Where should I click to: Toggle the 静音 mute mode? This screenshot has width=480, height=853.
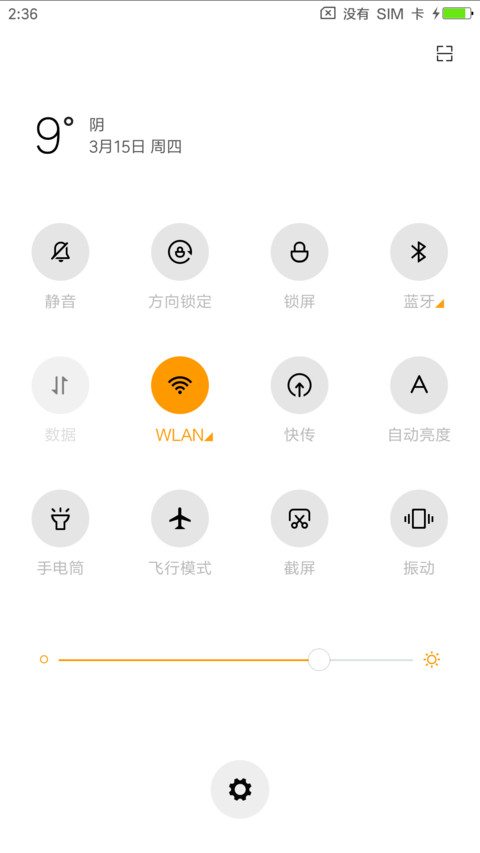[x=60, y=252]
